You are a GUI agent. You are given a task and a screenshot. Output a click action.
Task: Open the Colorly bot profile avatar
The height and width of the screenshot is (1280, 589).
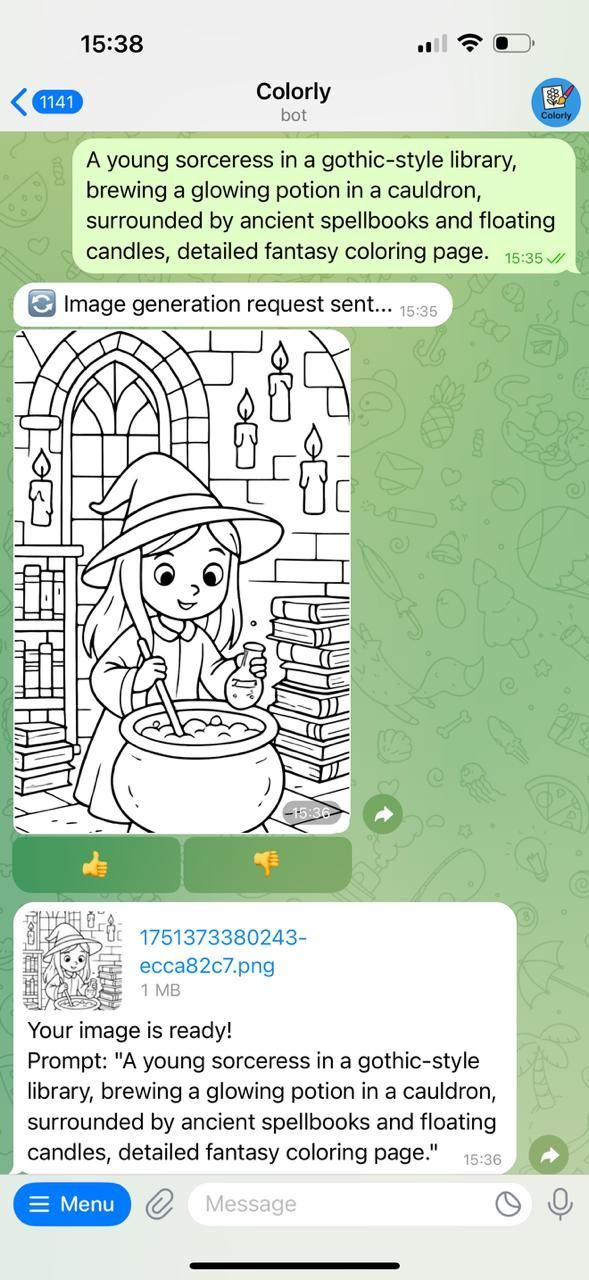555,101
